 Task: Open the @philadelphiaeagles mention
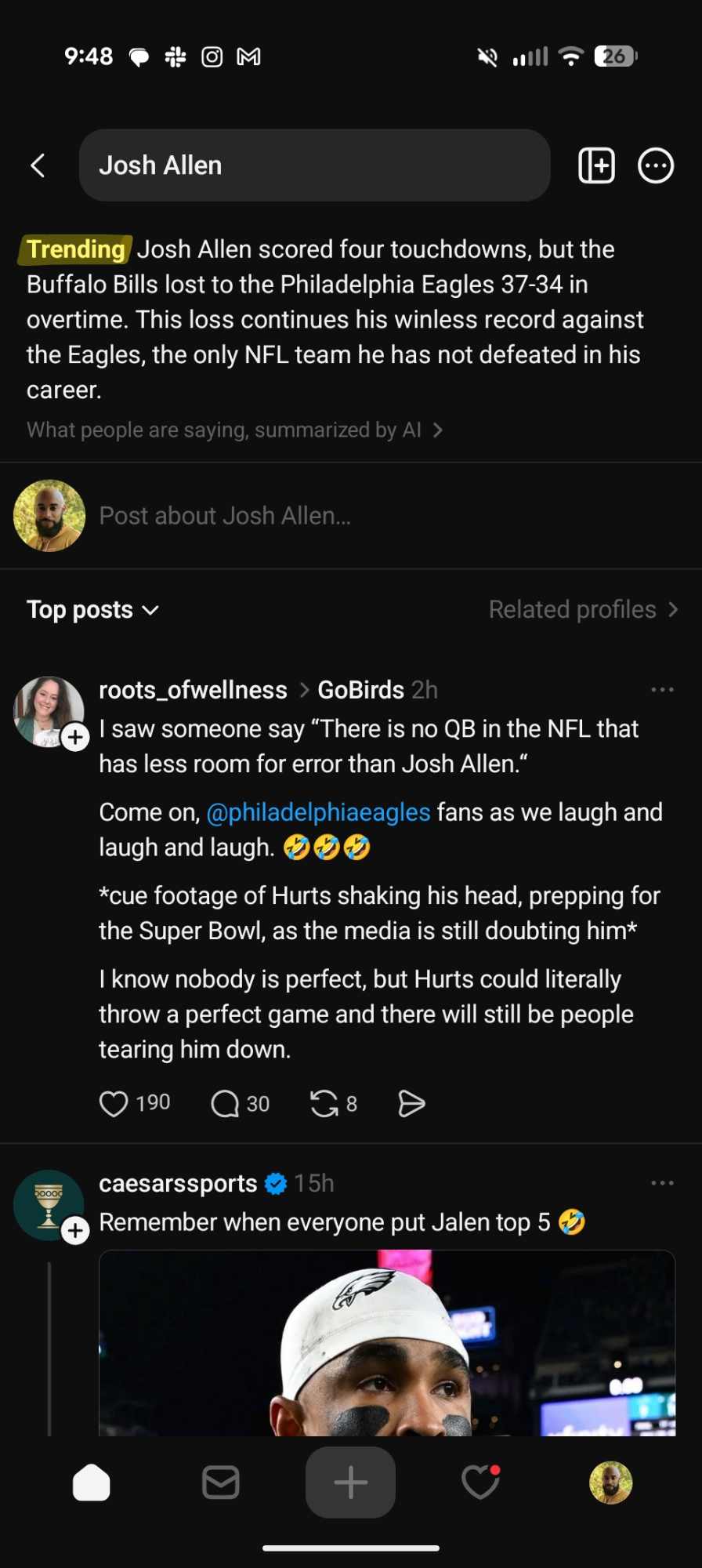click(x=318, y=812)
